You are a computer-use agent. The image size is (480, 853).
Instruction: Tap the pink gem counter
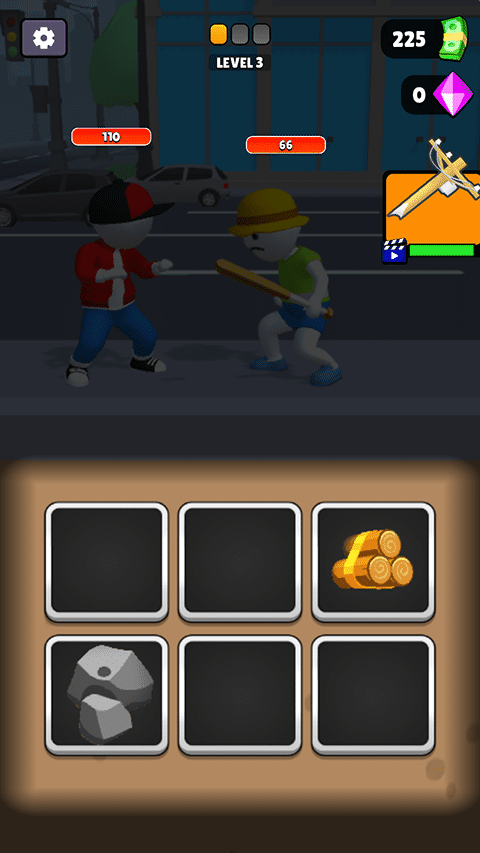438,95
